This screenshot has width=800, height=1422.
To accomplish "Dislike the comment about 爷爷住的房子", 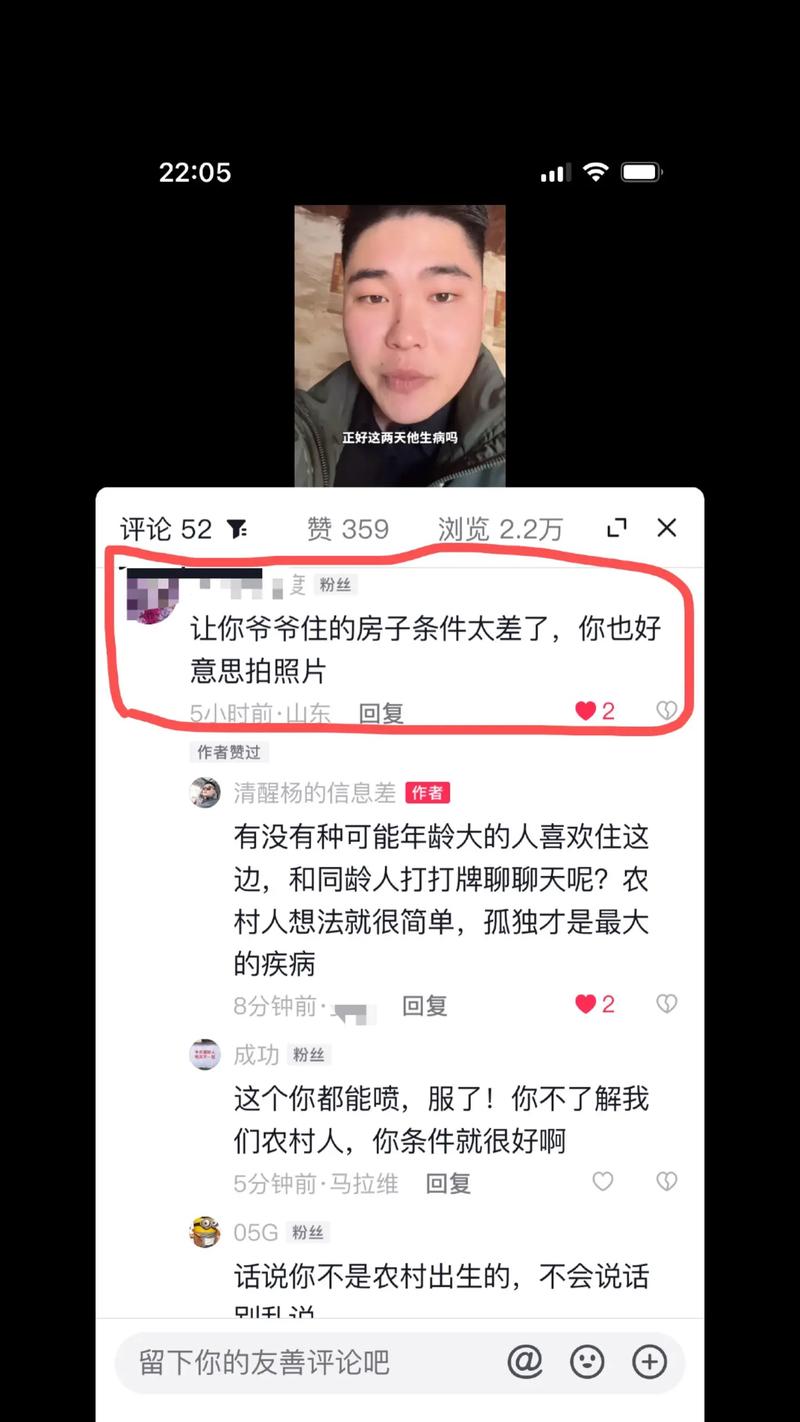I will click(x=666, y=711).
